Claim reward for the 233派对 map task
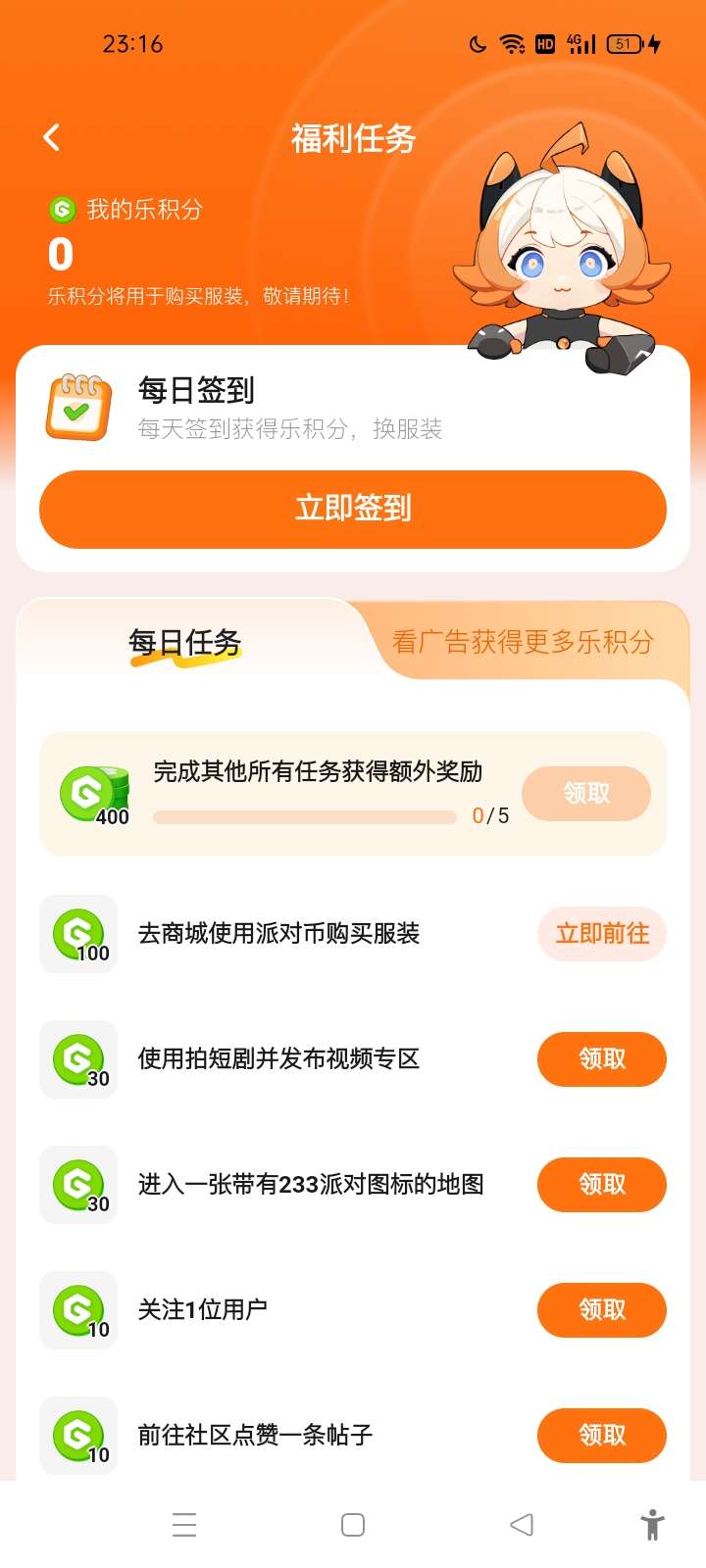The image size is (706, 1568). click(x=602, y=1185)
